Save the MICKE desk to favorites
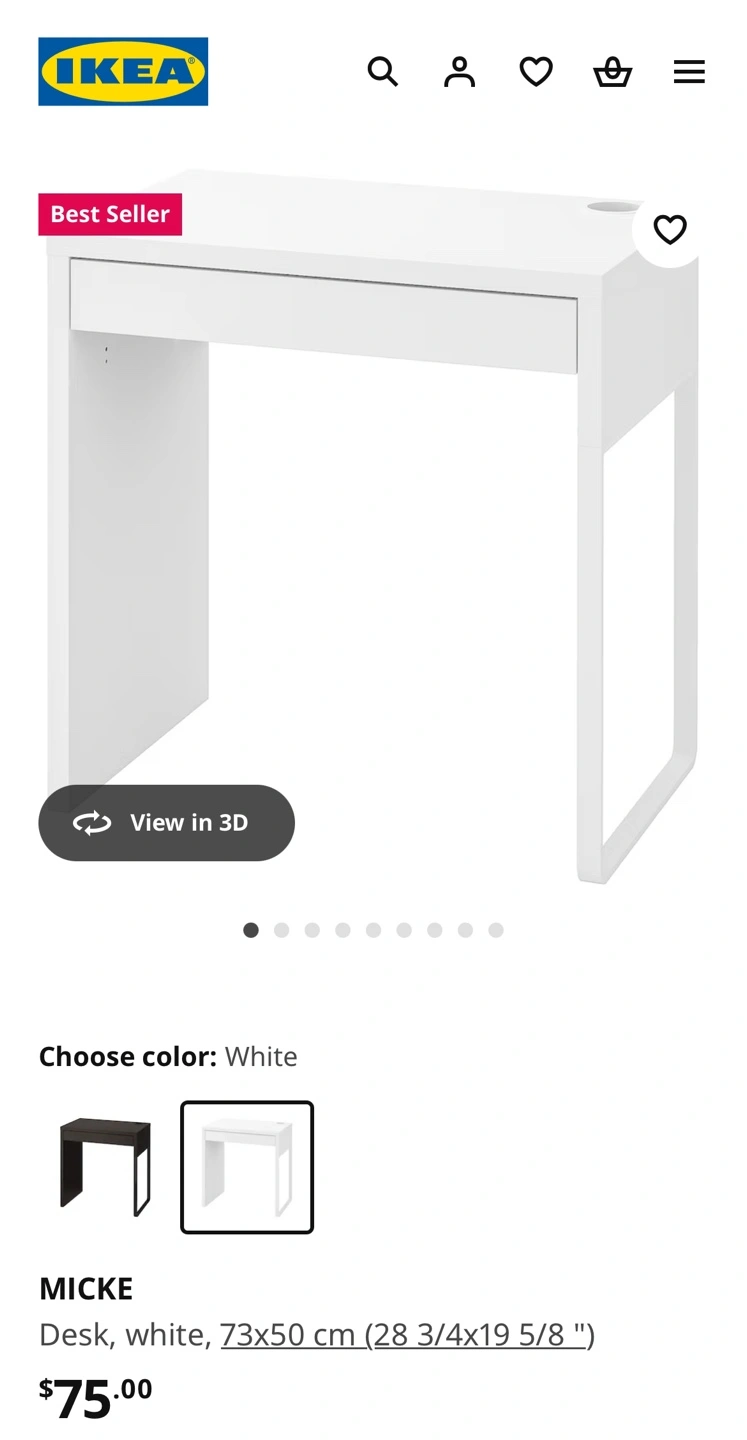The image size is (747, 1440). (670, 230)
